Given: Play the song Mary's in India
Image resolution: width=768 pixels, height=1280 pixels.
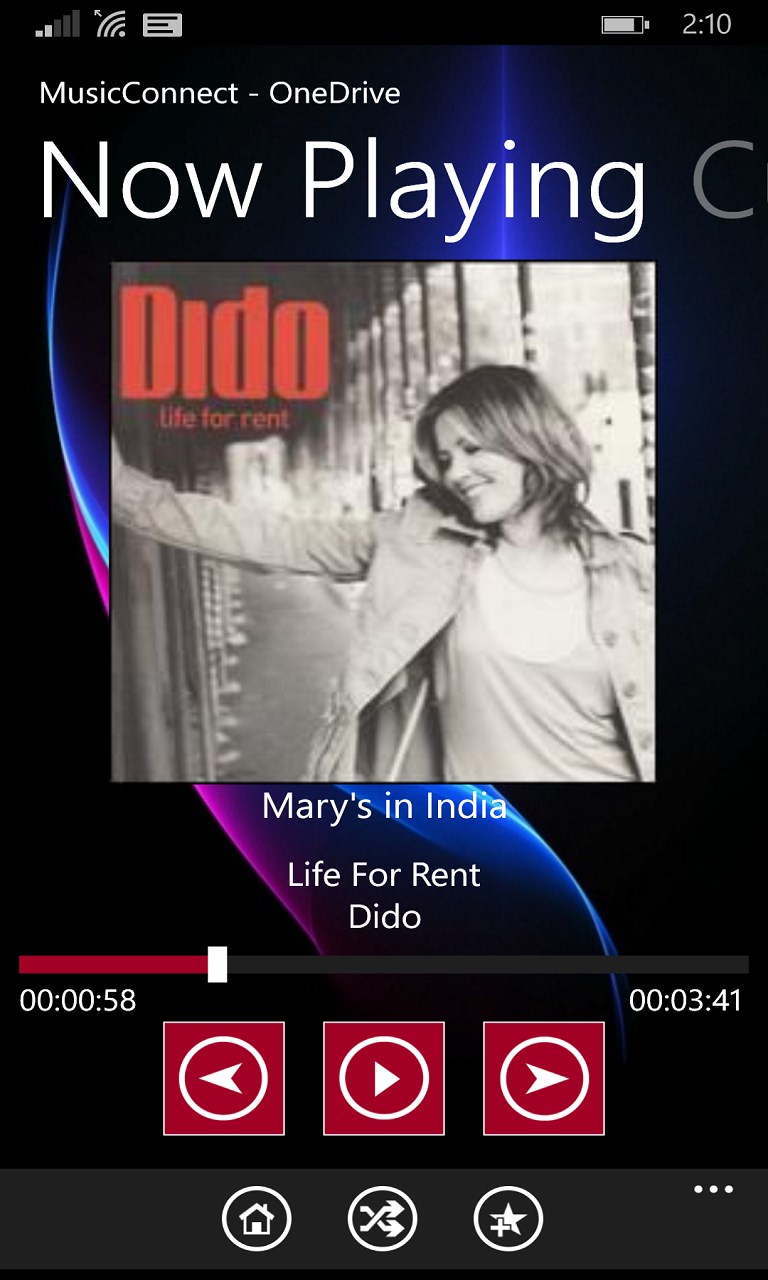Looking at the screenshot, I should pos(384,1078).
